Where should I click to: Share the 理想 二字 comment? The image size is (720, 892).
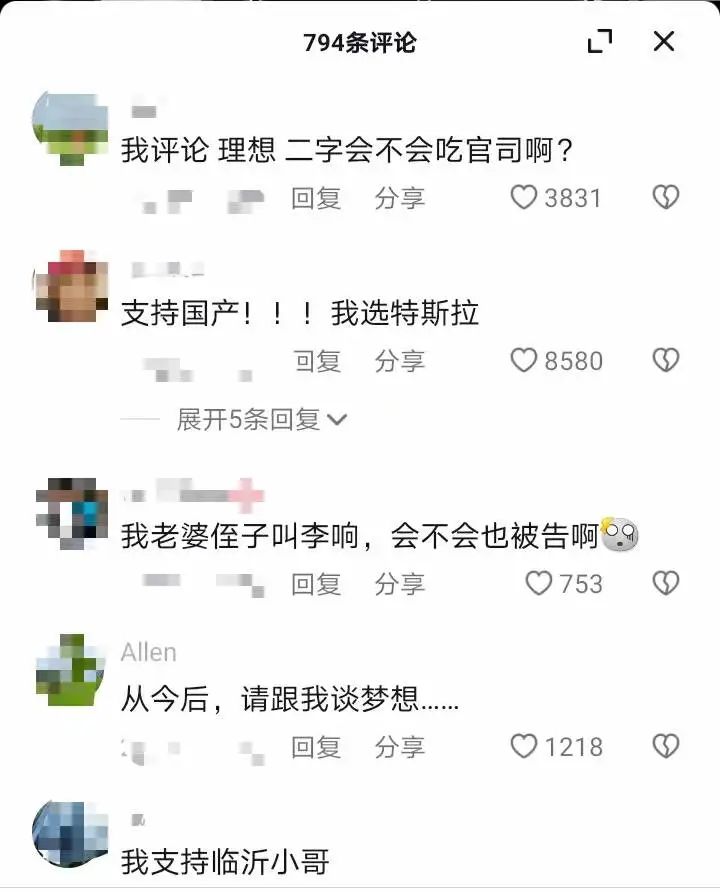click(x=400, y=199)
